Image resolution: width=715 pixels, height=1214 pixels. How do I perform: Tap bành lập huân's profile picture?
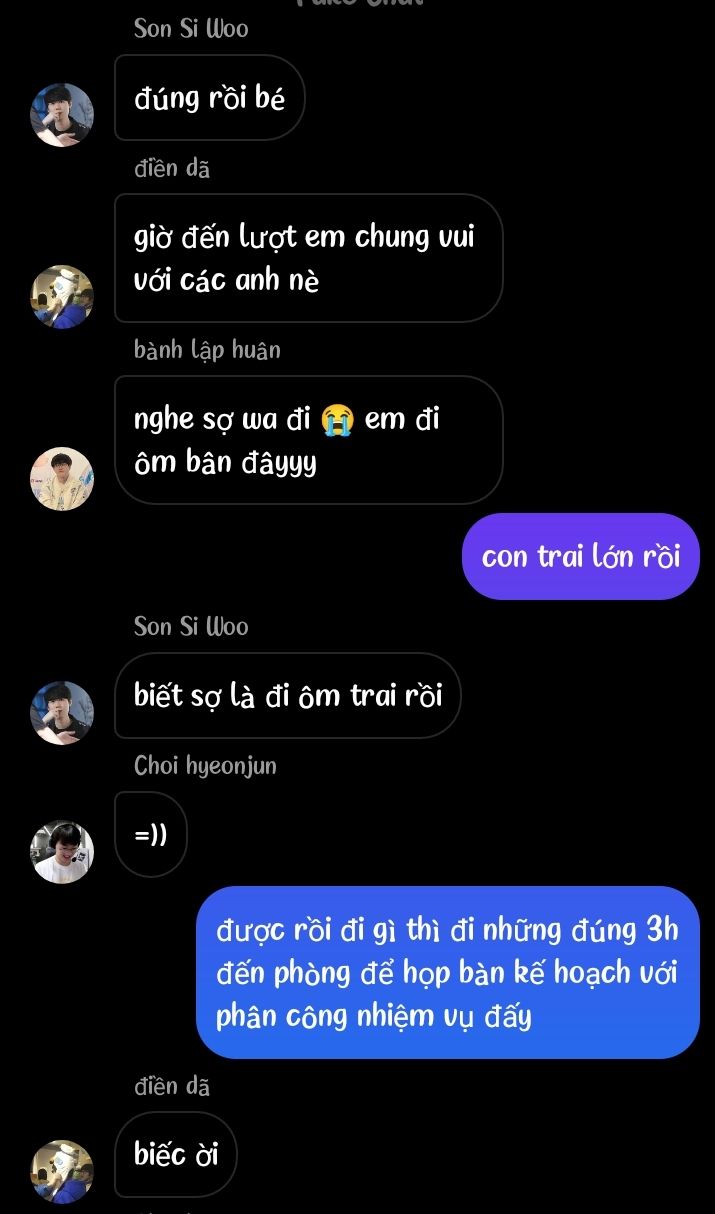pos(64,478)
